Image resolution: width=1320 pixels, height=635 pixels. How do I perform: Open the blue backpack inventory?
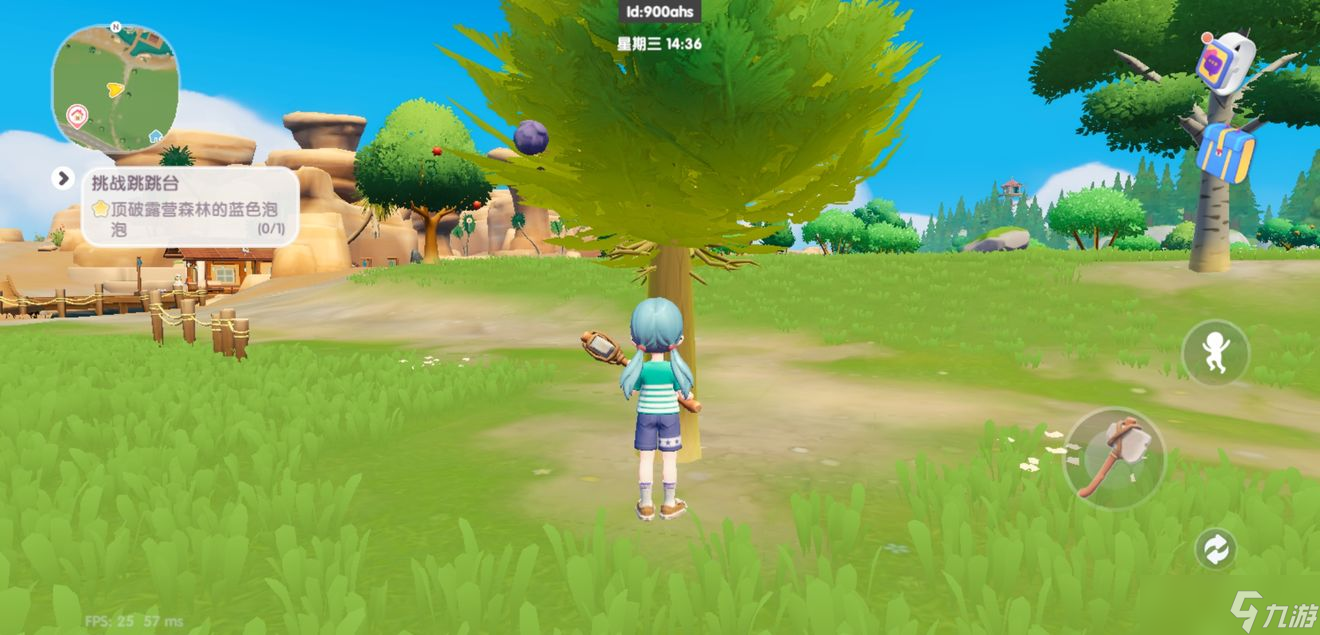pyautogui.click(x=1226, y=152)
